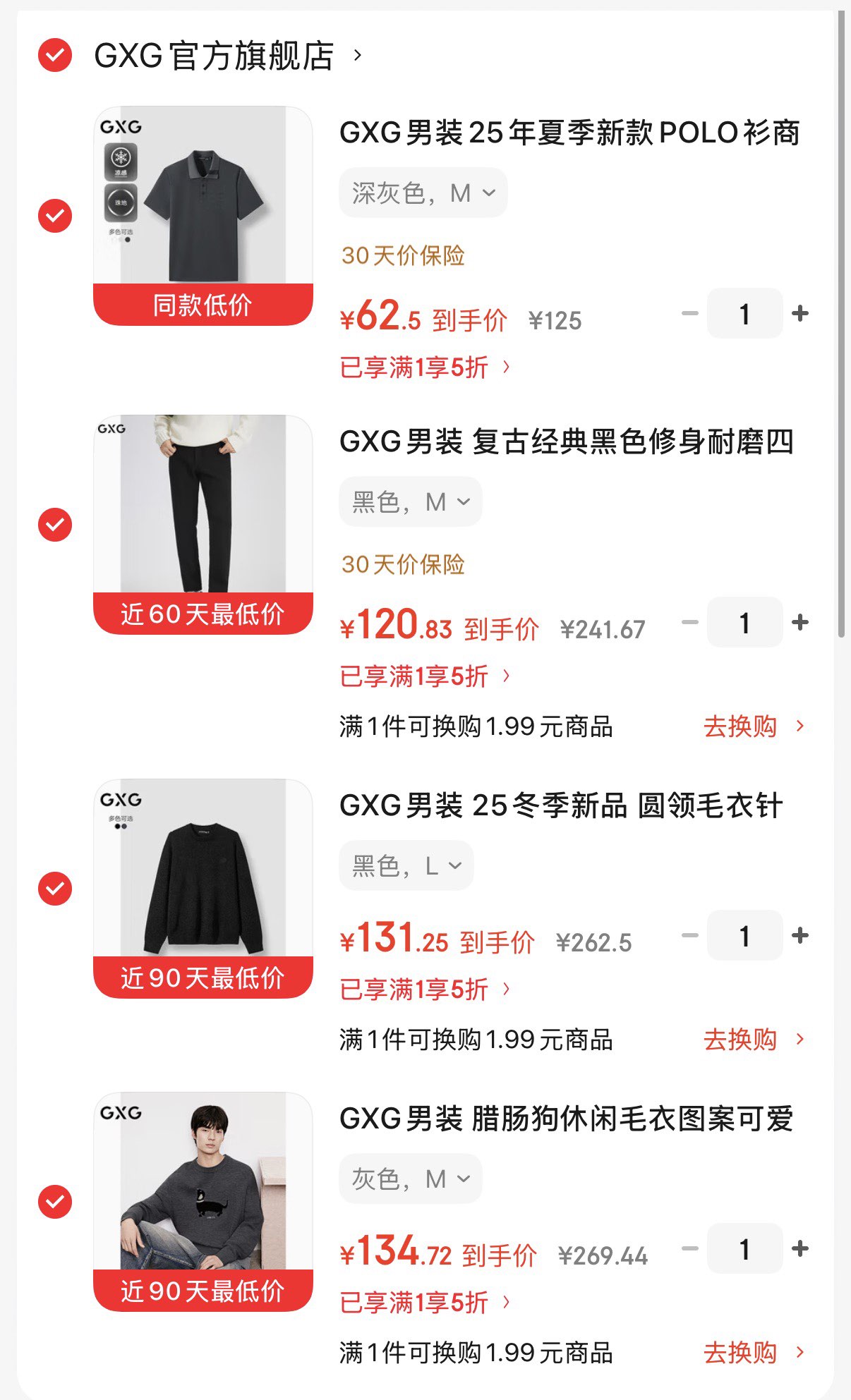Screen dimensions: 851x1400
Task: Go to 去换购 under the black pants
Action: [753, 726]
